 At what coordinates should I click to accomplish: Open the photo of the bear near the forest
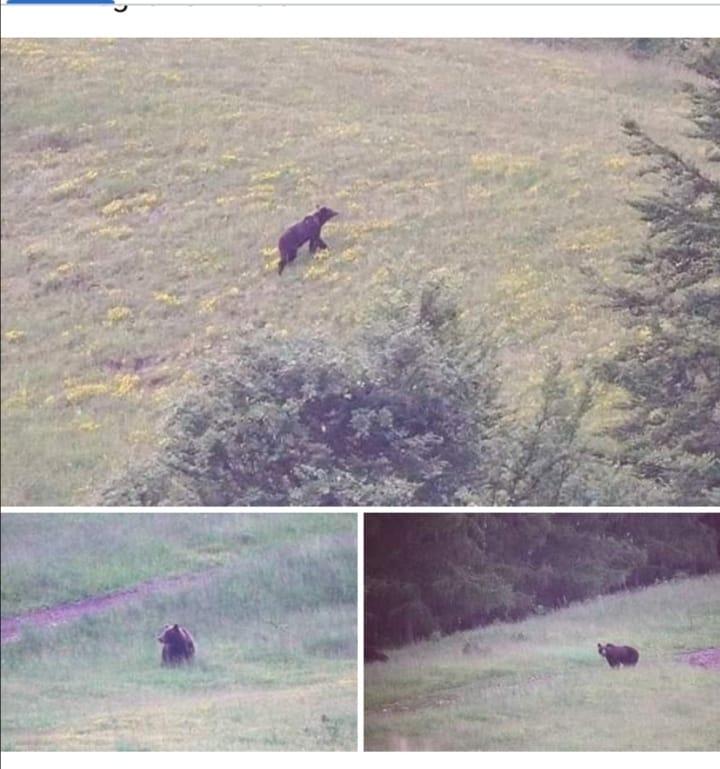tap(541, 631)
